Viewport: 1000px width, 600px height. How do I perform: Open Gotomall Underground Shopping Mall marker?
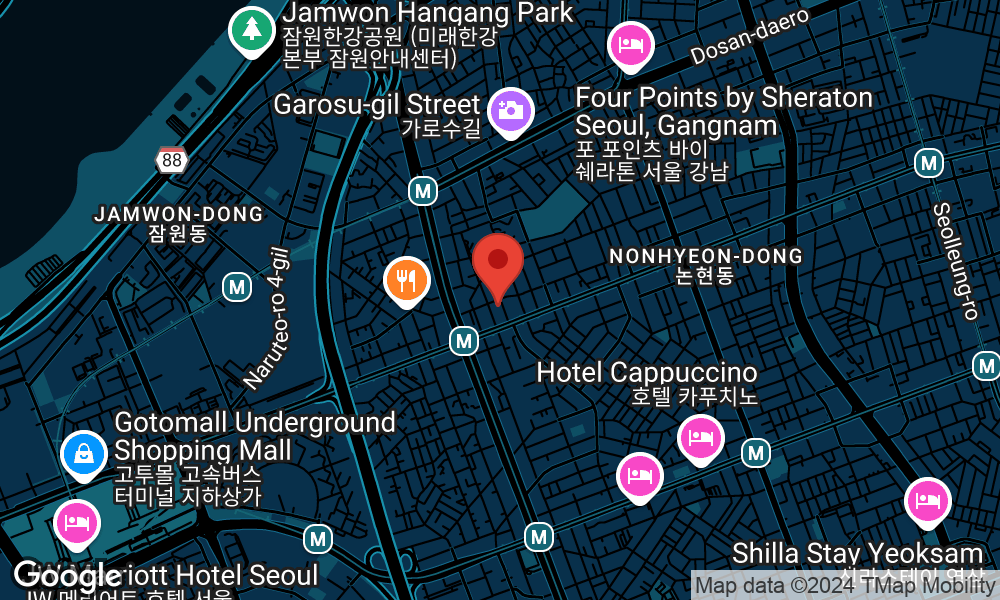click(x=86, y=454)
